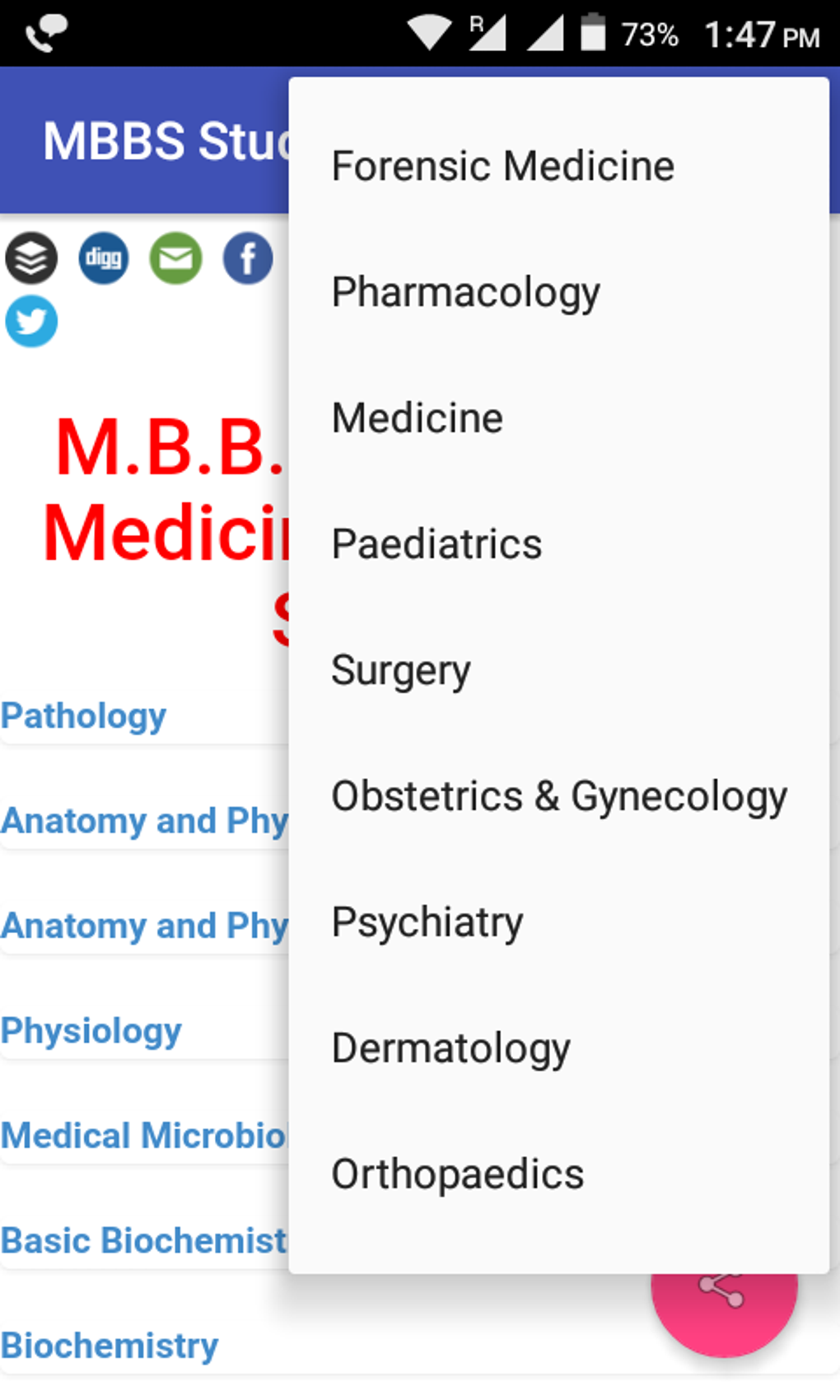Click the email share icon
840x1400 pixels.
175,259
